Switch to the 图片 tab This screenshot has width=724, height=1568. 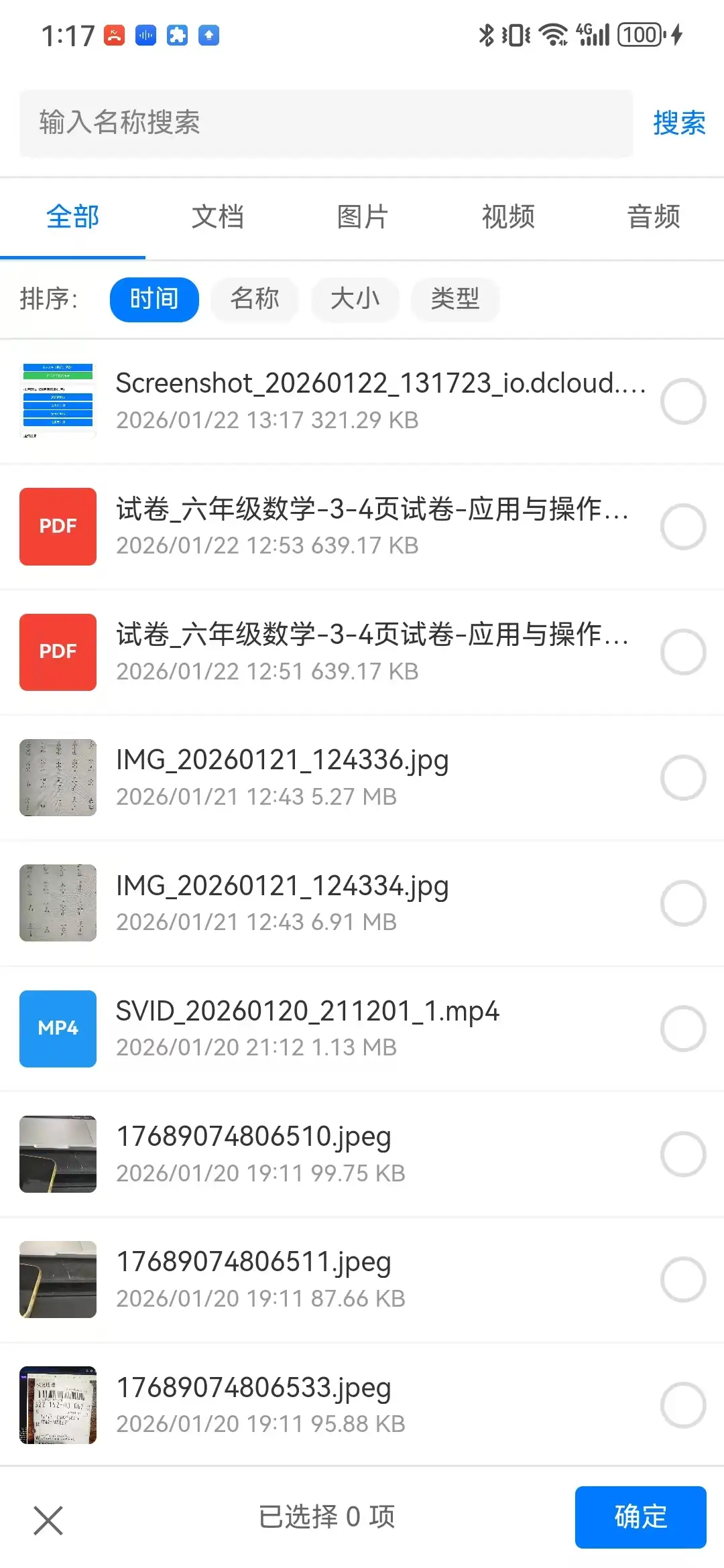pyautogui.click(x=363, y=217)
